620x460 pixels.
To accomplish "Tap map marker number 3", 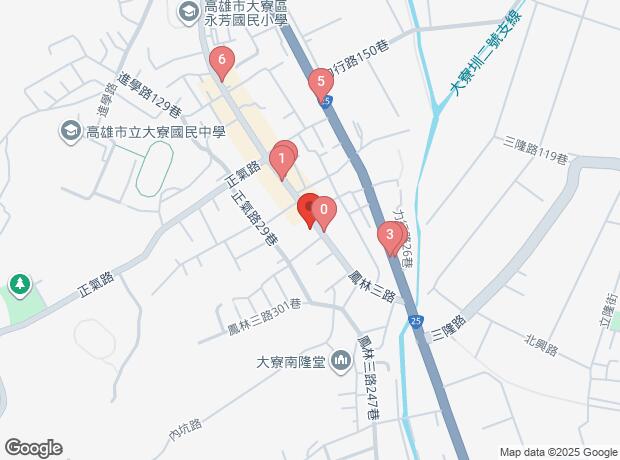I will tap(388, 236).
